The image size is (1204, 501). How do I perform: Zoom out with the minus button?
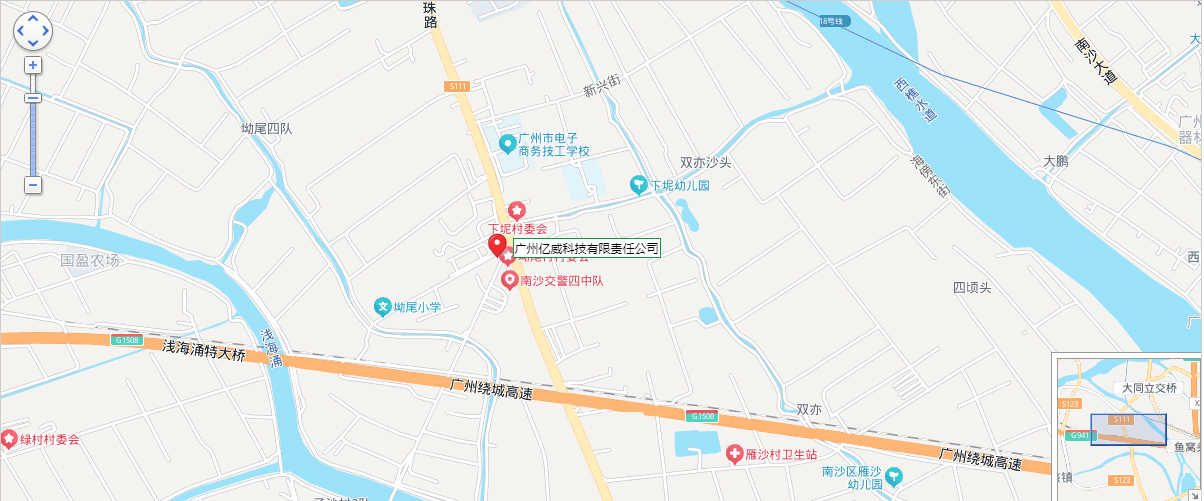click(x=33, y=185)
